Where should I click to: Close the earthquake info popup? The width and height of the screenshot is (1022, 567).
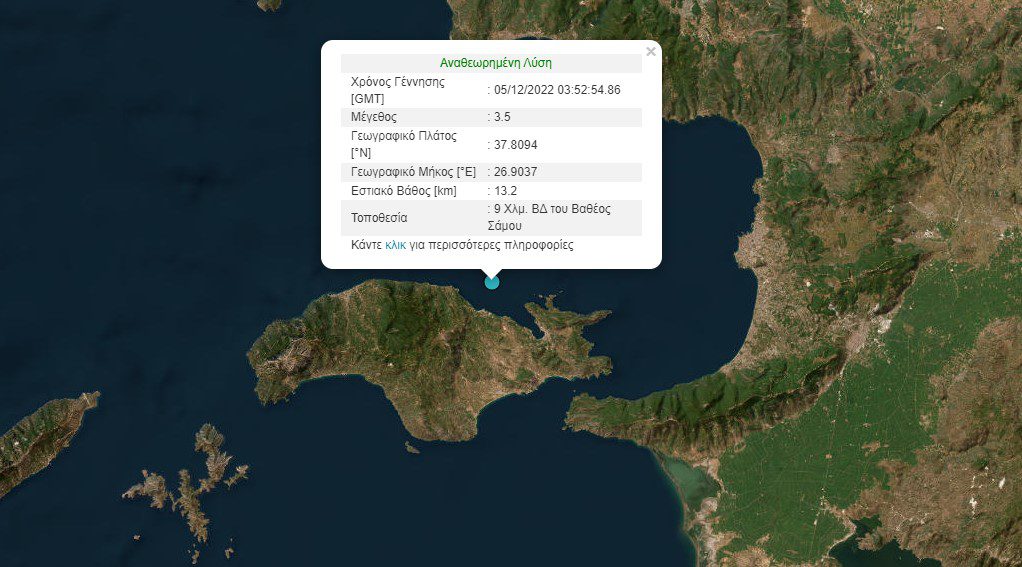coord(651,52)
